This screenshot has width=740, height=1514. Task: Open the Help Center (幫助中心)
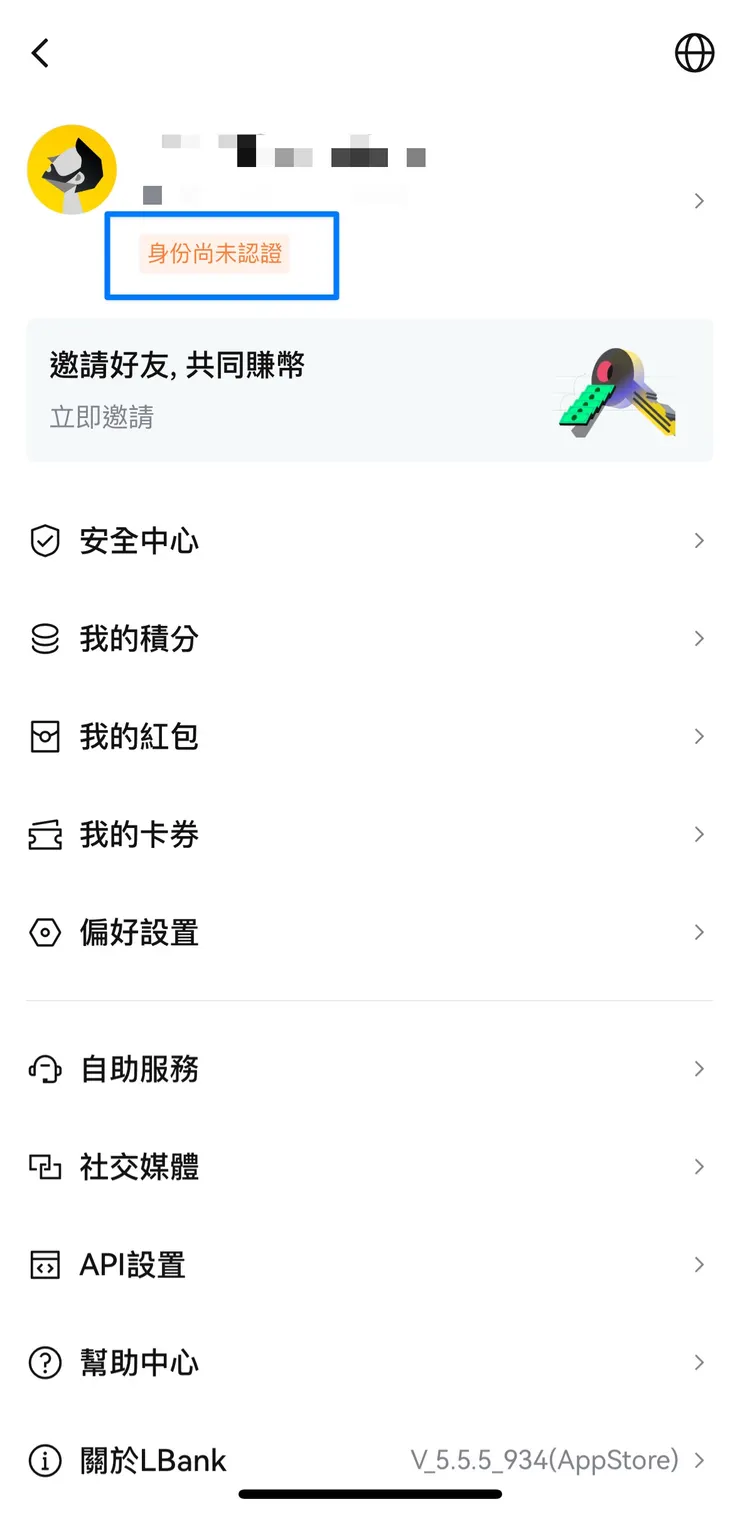tap(138, 1362)
